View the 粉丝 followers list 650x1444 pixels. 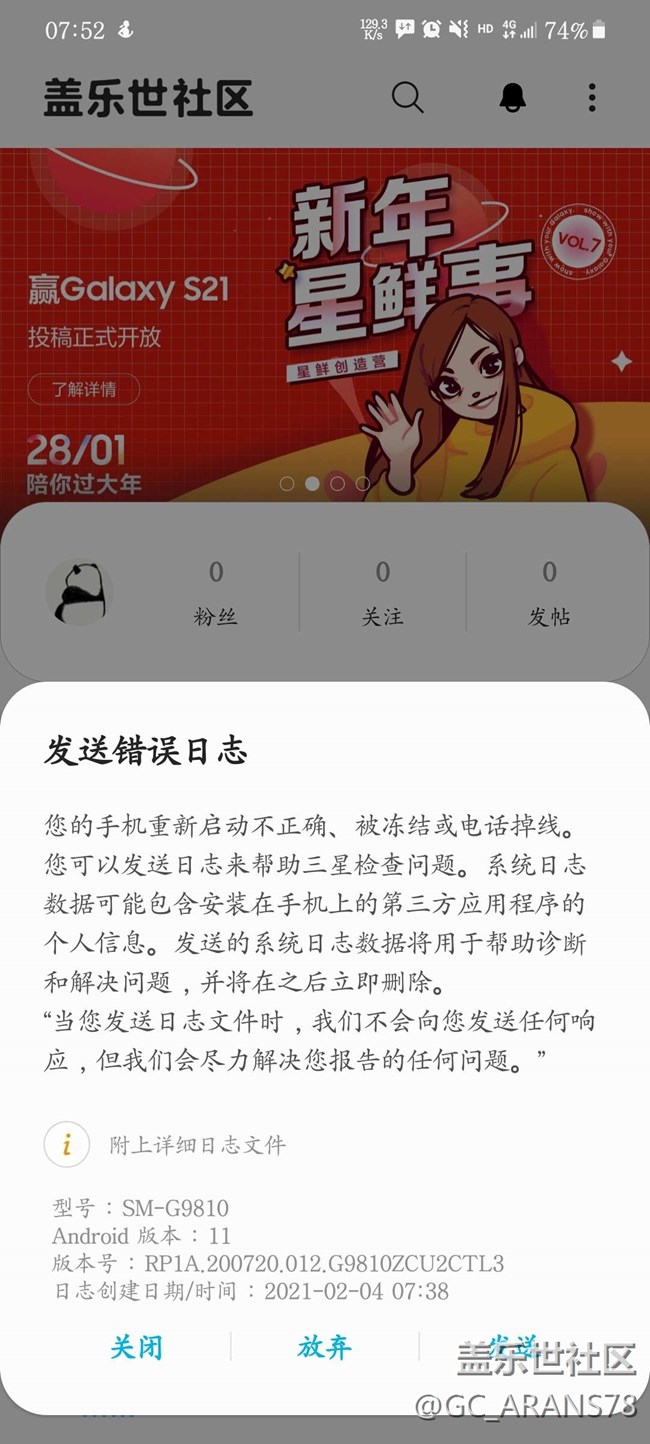[x=216, y=592]
